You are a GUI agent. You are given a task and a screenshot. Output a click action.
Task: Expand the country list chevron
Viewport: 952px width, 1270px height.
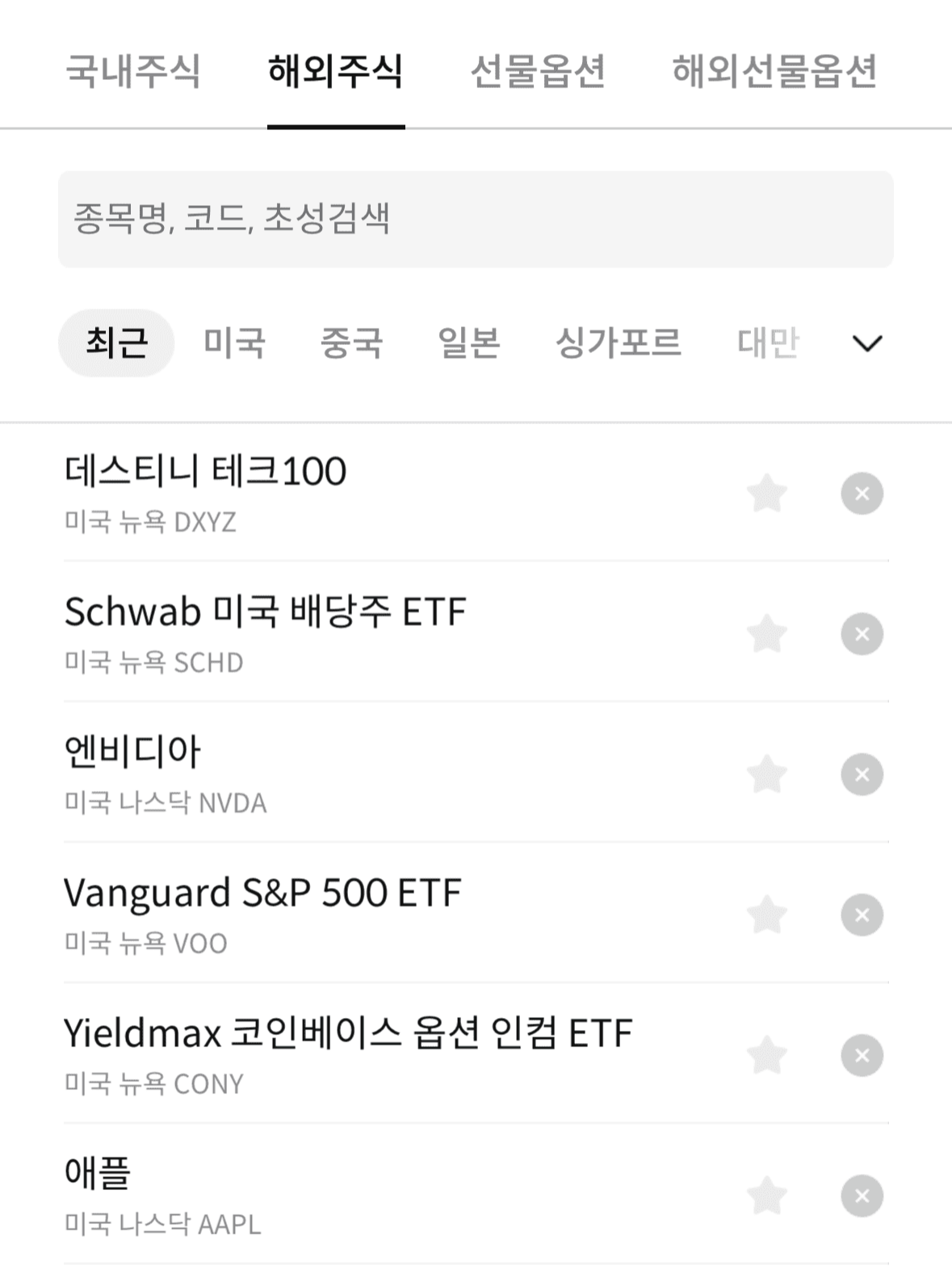[x=867, y=343]
